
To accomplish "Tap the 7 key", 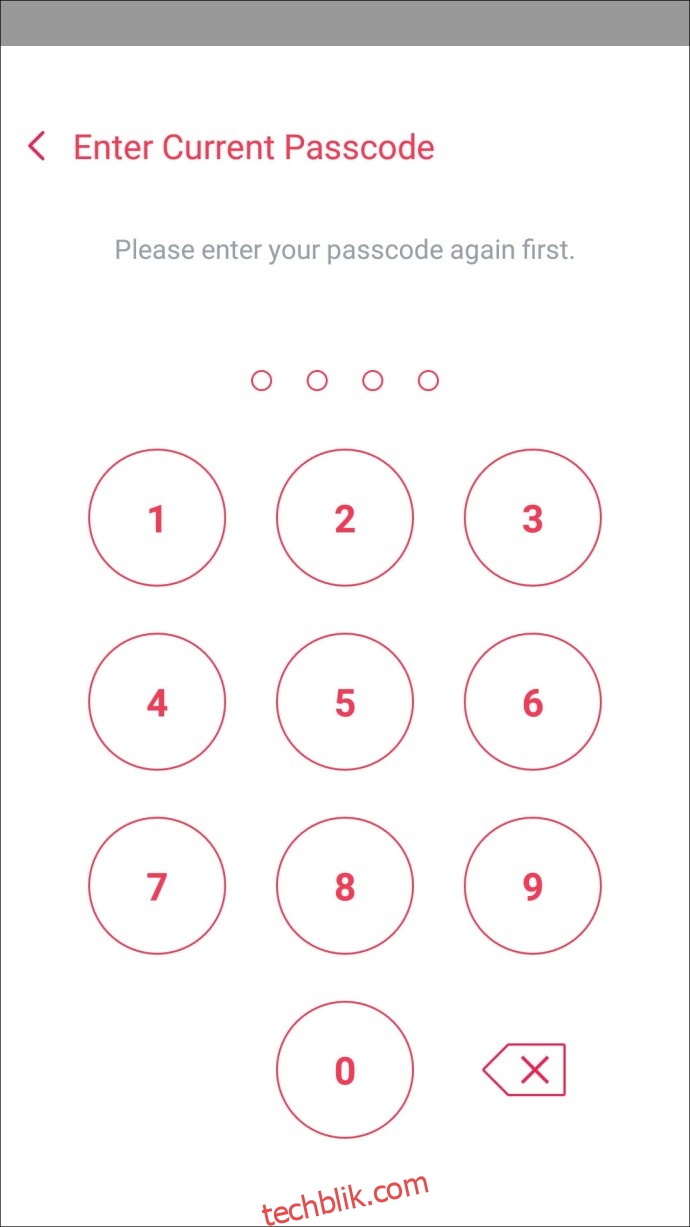I will point(157,886).
